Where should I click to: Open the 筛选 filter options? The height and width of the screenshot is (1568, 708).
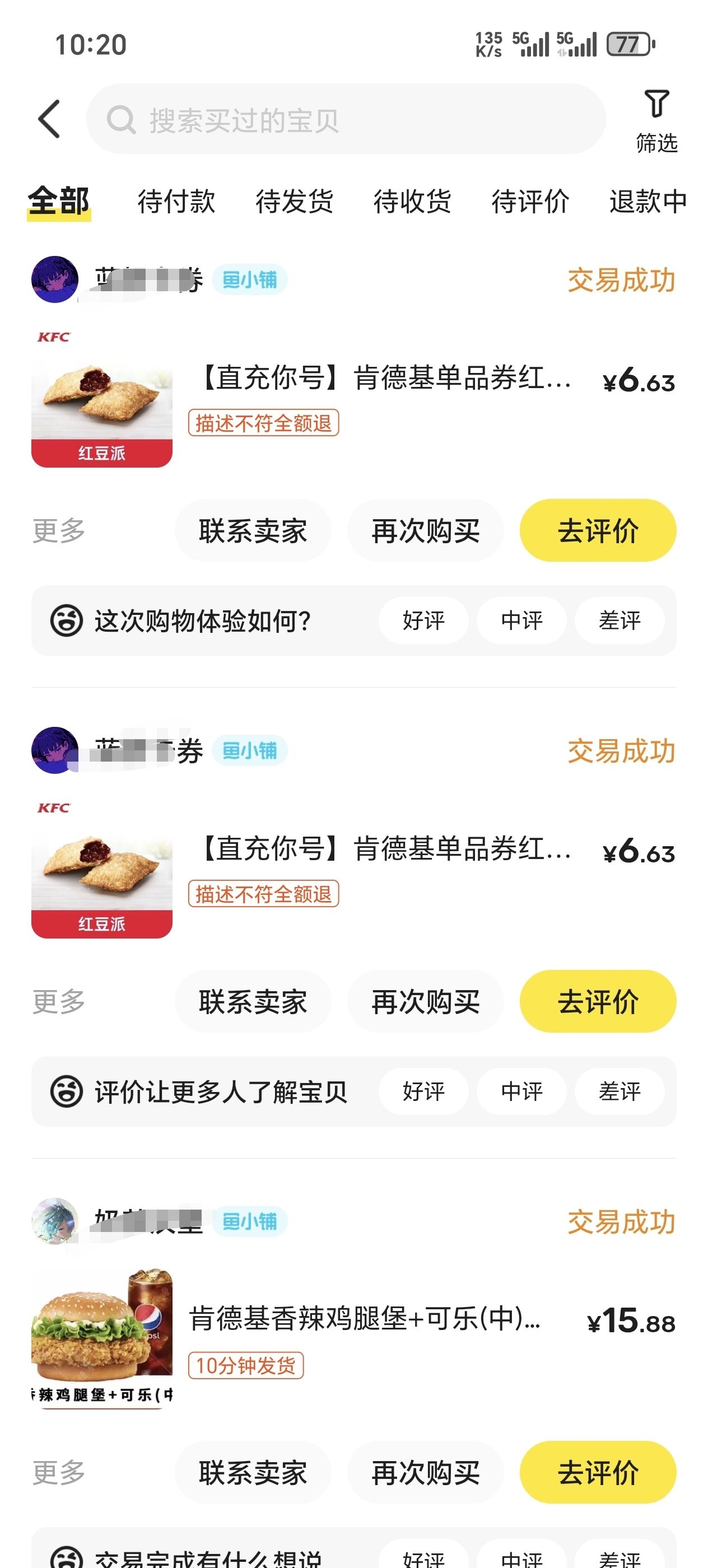pos(656,120)
